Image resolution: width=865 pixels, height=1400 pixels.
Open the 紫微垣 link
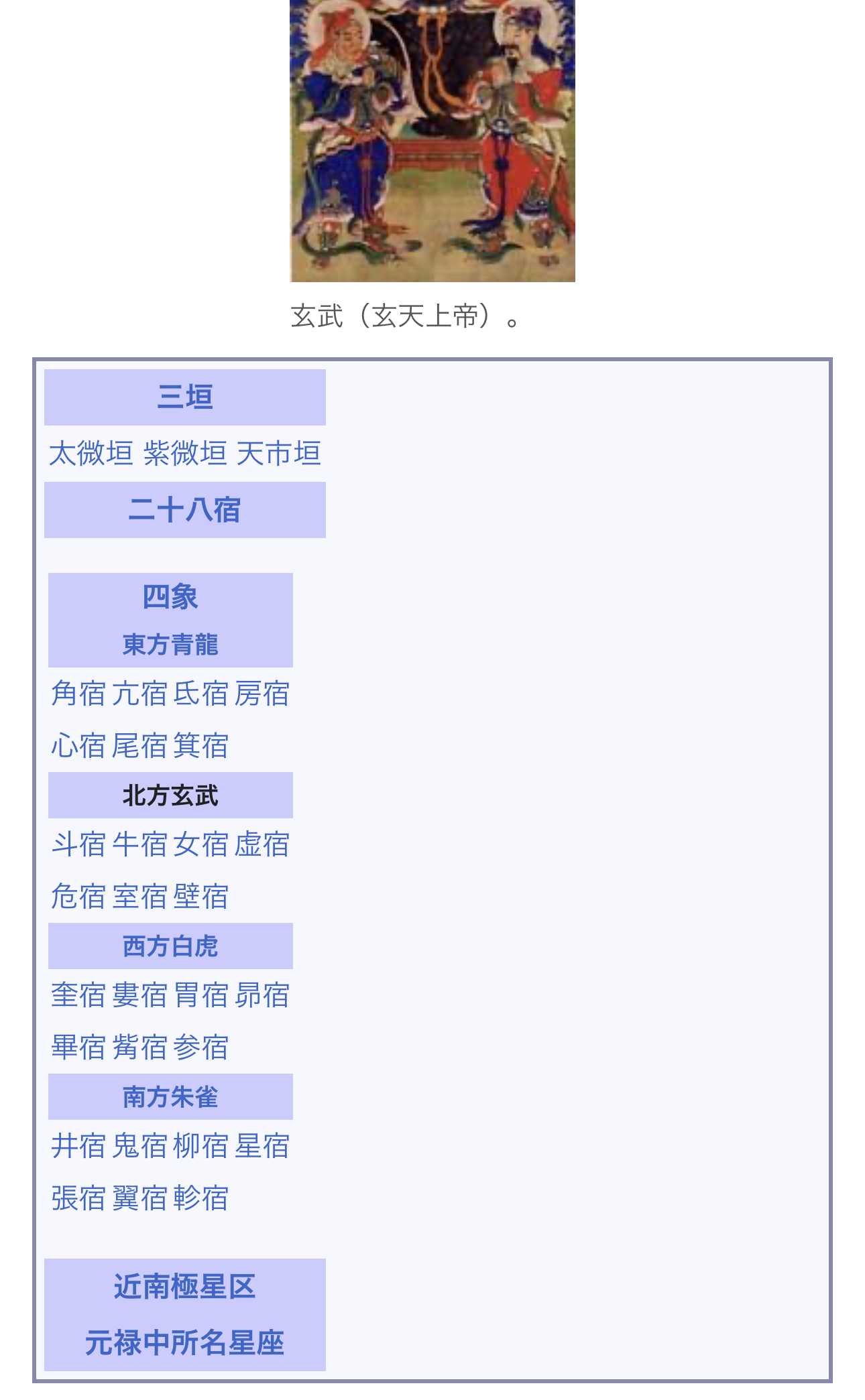point(185,454)
